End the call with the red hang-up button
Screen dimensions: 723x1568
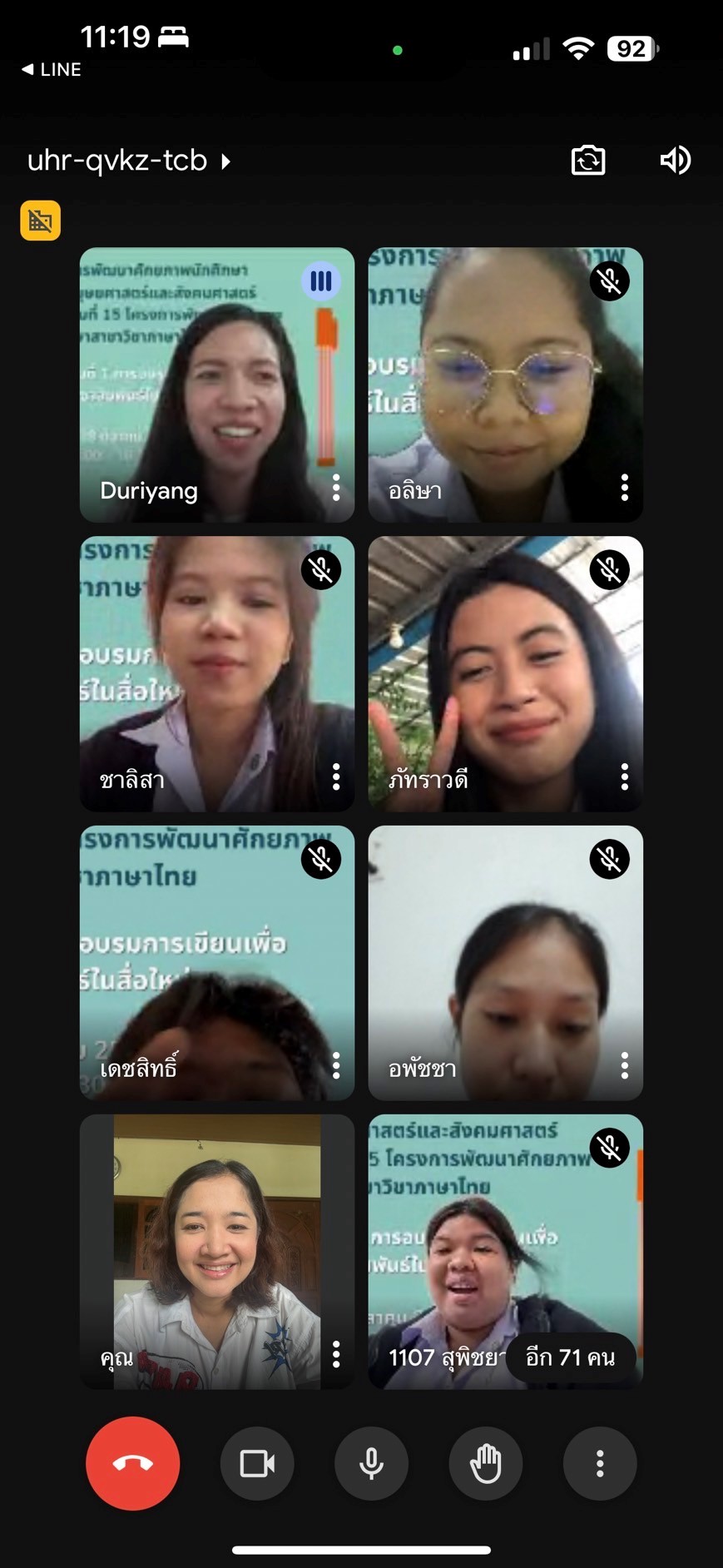point(132,1463)
